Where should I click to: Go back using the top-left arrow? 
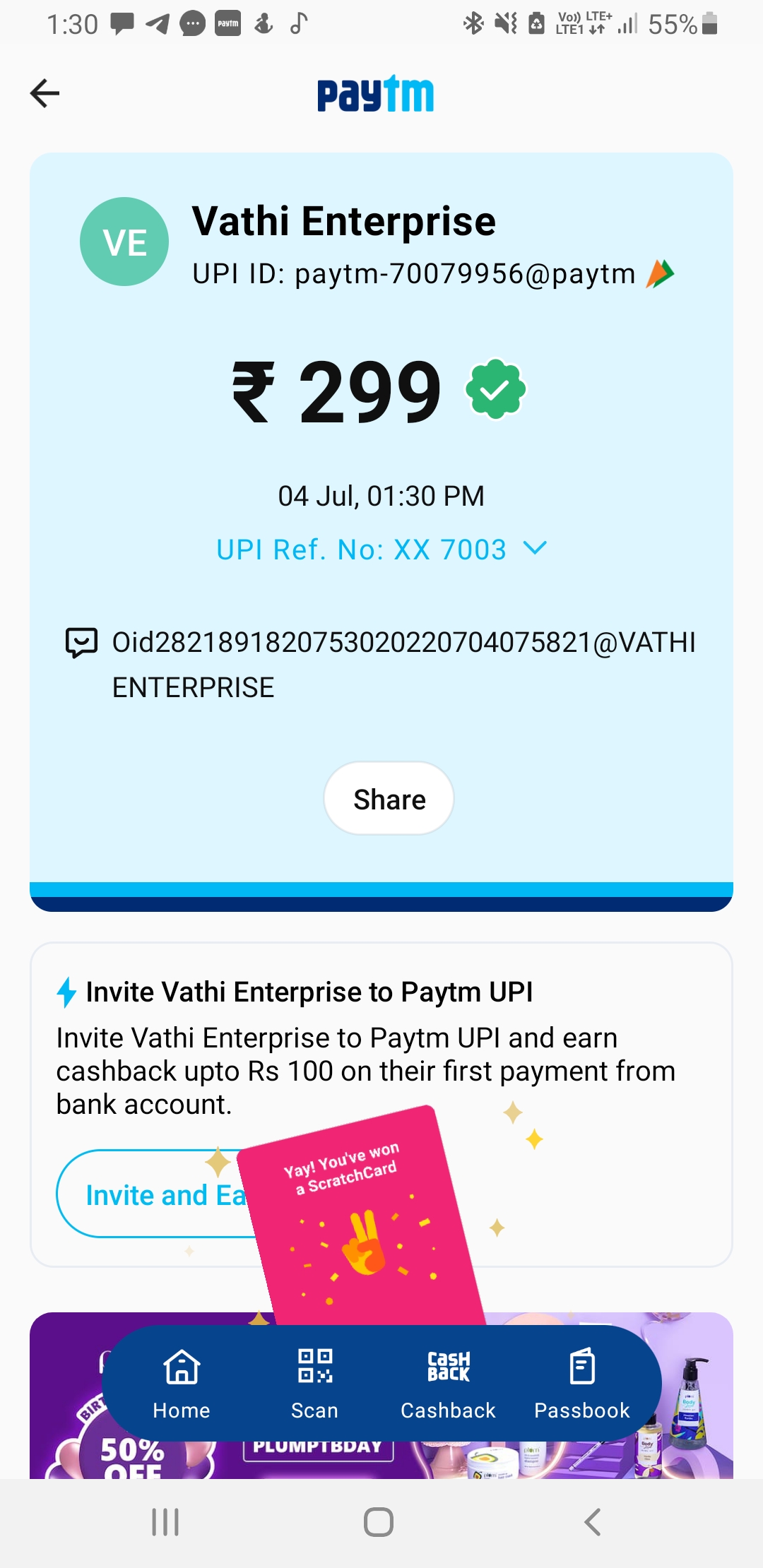click(45, 93)
